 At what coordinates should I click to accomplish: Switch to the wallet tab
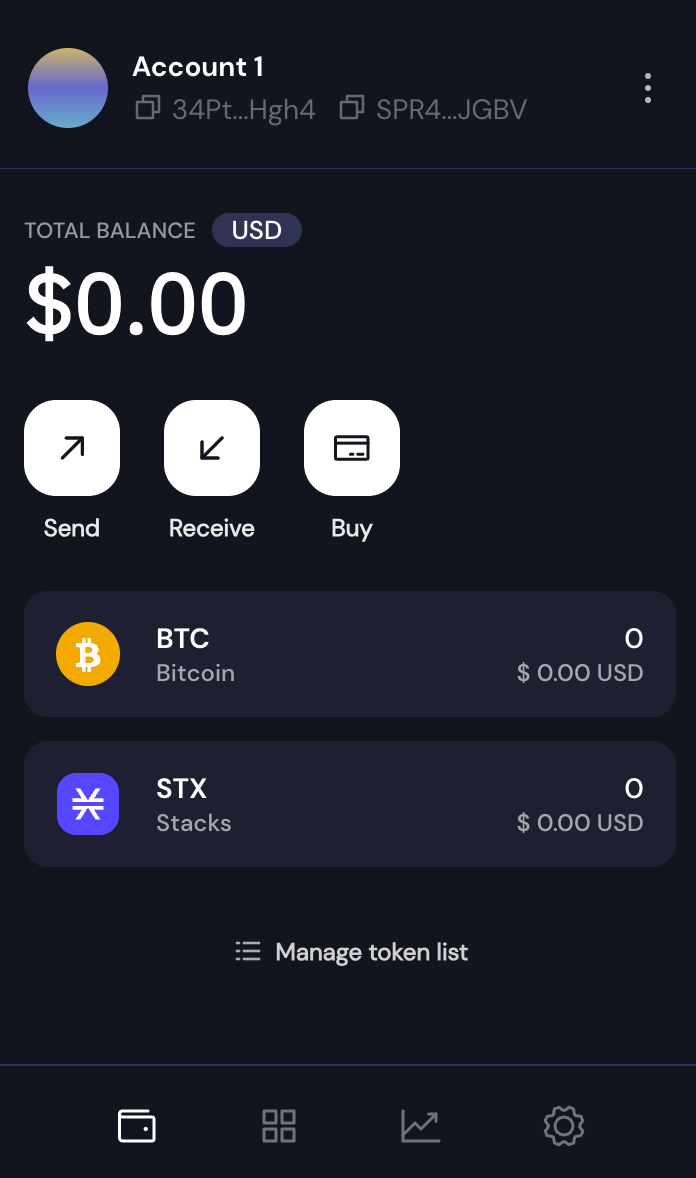click(x=137, y=1125)
